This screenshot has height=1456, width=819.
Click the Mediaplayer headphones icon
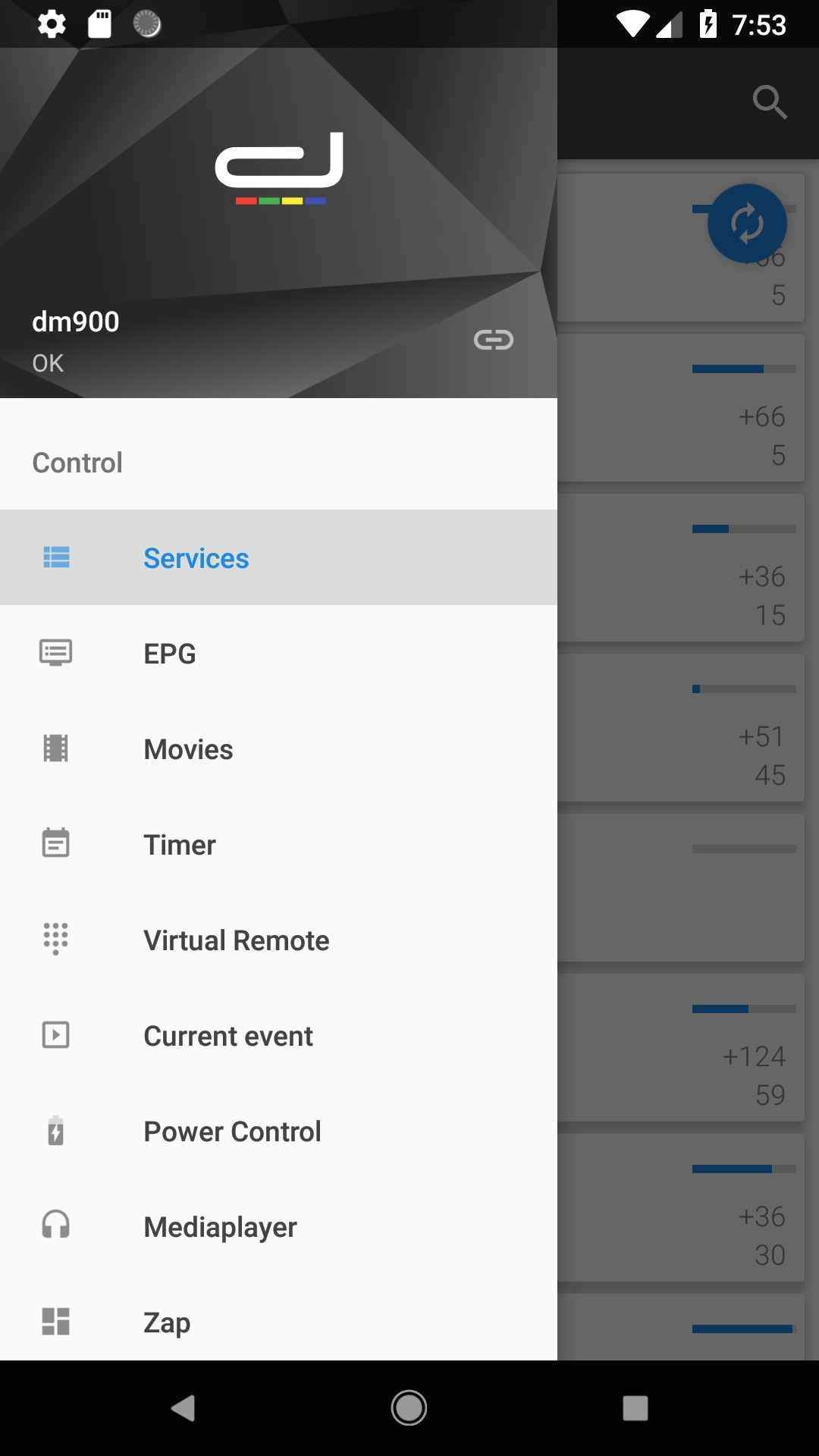pos(57,1225)
